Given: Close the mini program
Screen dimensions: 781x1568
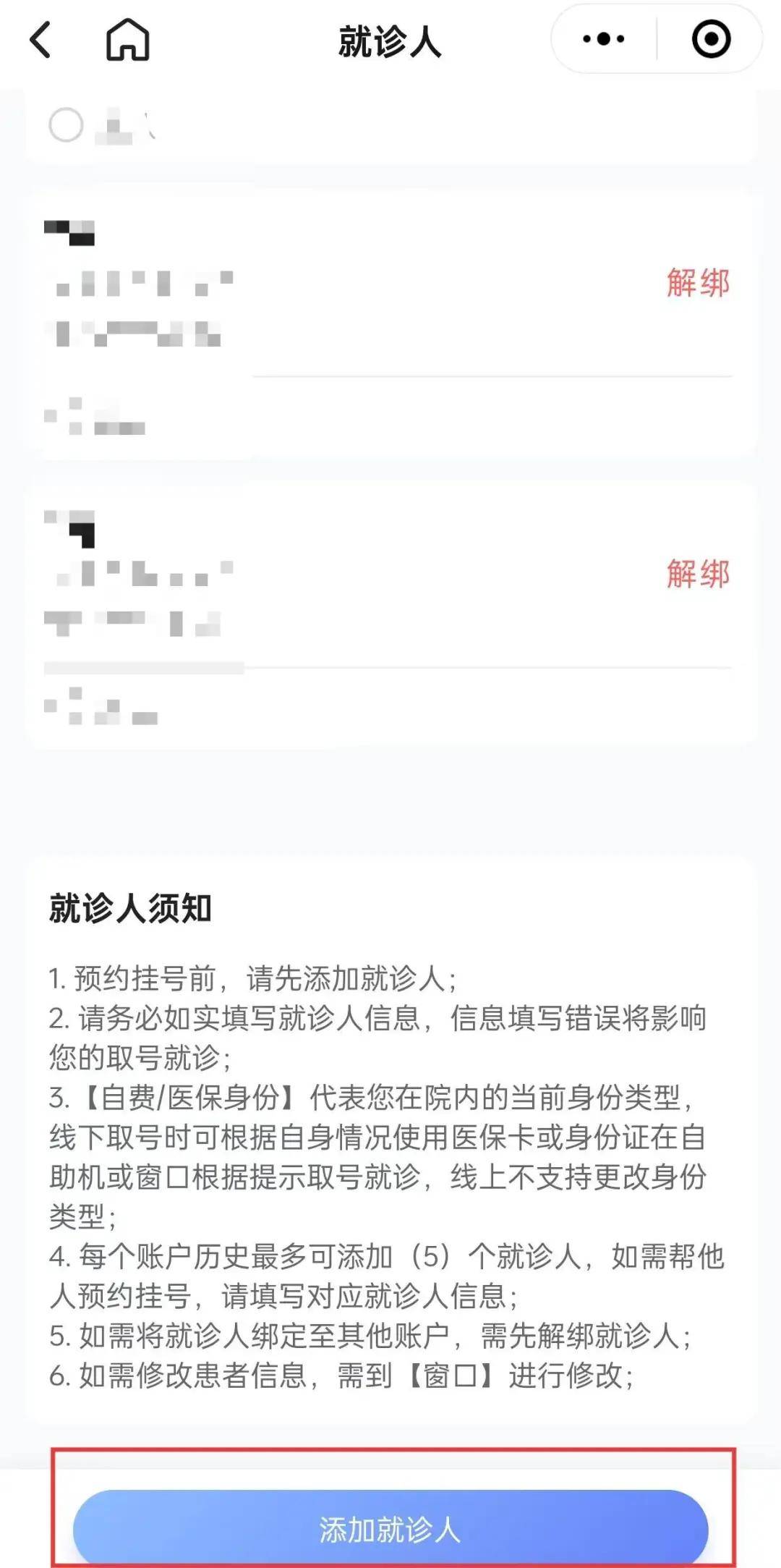Looking at the screenshot, I should 711,39.
